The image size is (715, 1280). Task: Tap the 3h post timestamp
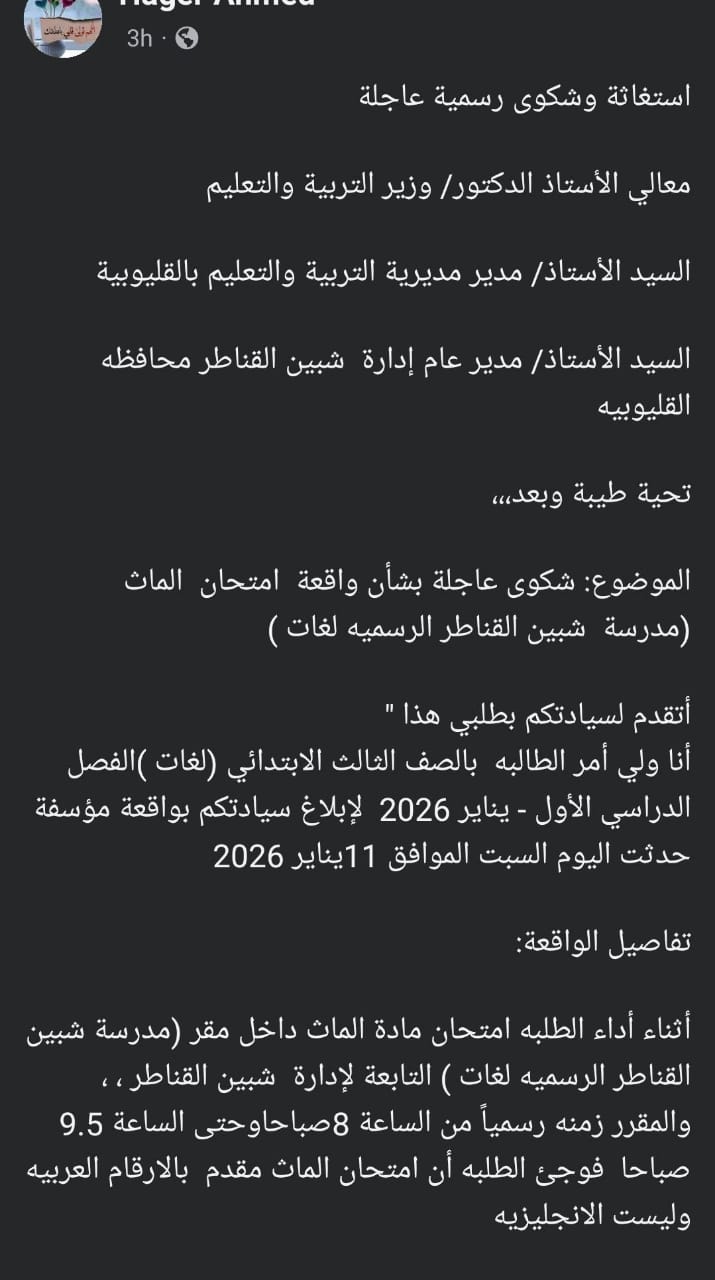139,38
